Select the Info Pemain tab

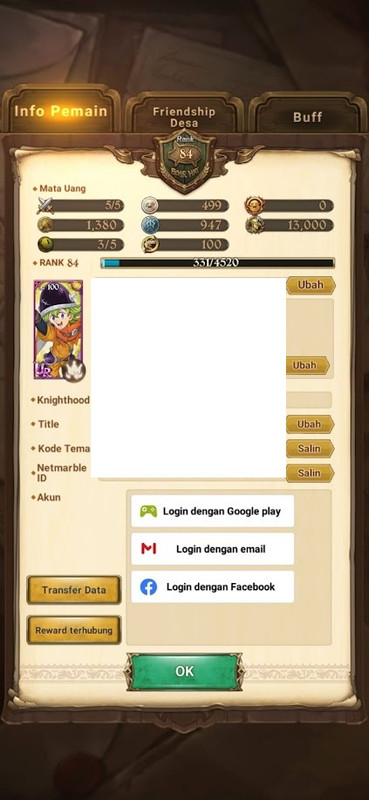[61, 111]
